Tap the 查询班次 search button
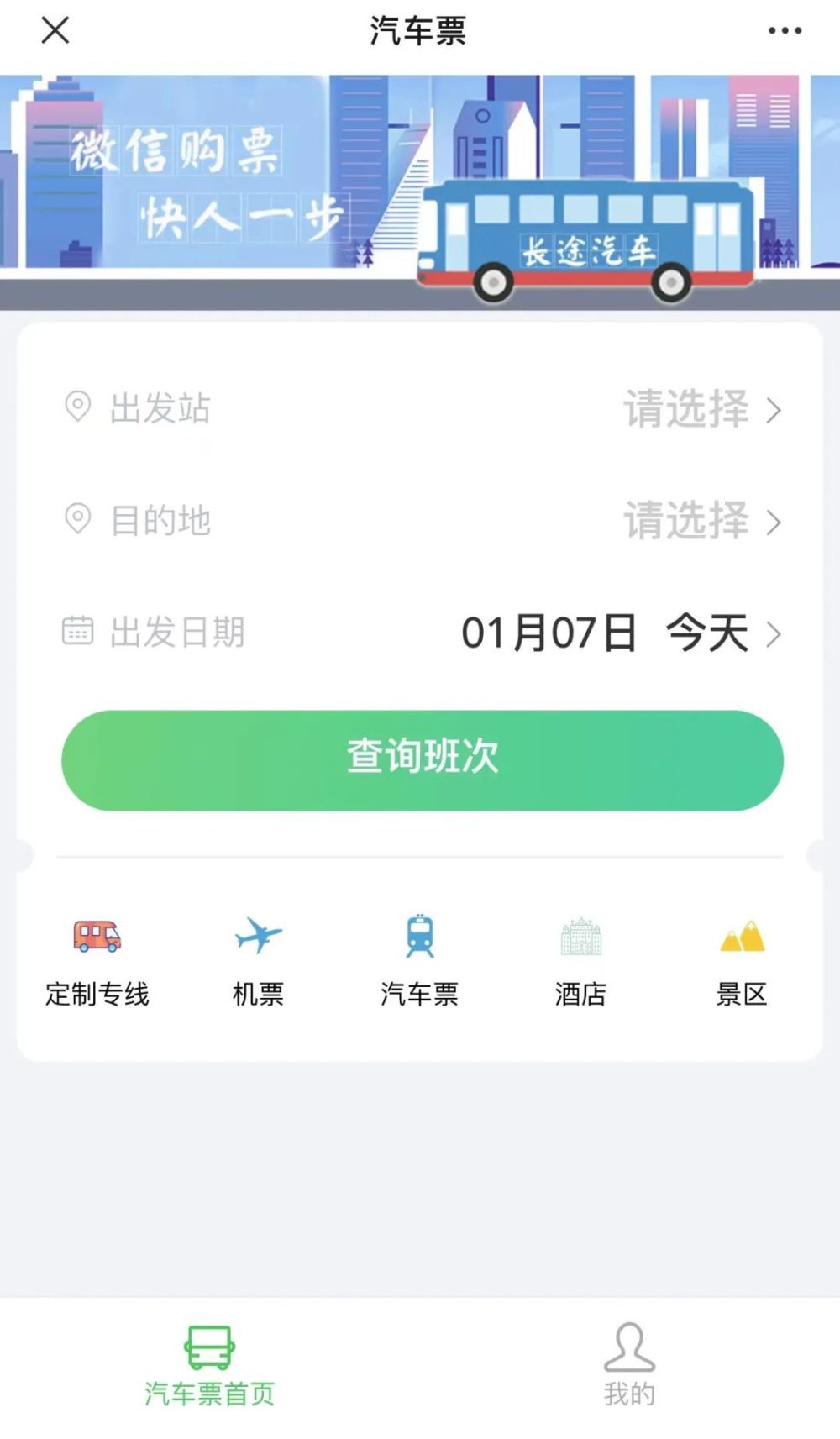This screenshot has height=1439, width=840. (422, 759)
